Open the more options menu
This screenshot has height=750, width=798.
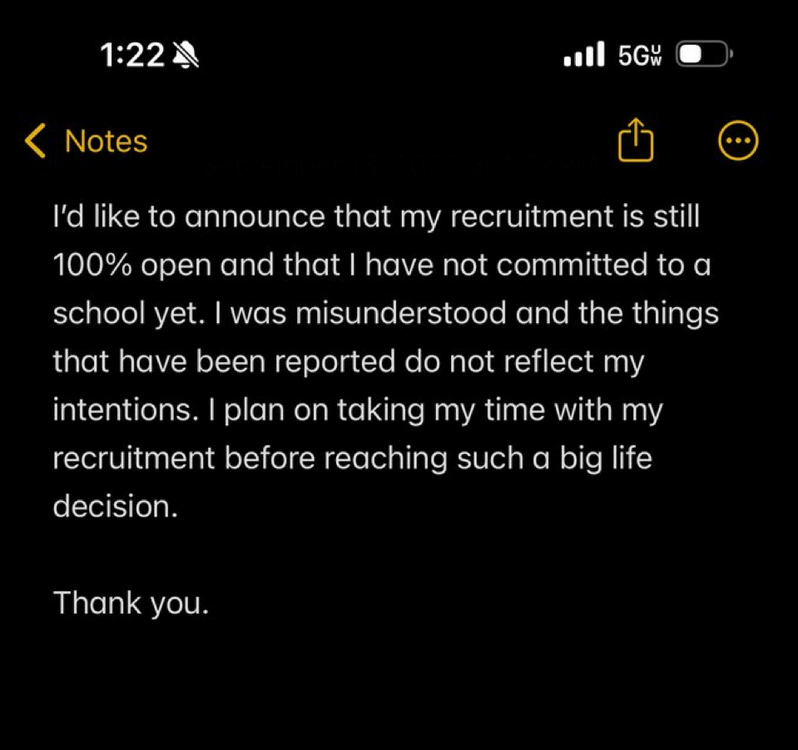[x=739, y=142]
